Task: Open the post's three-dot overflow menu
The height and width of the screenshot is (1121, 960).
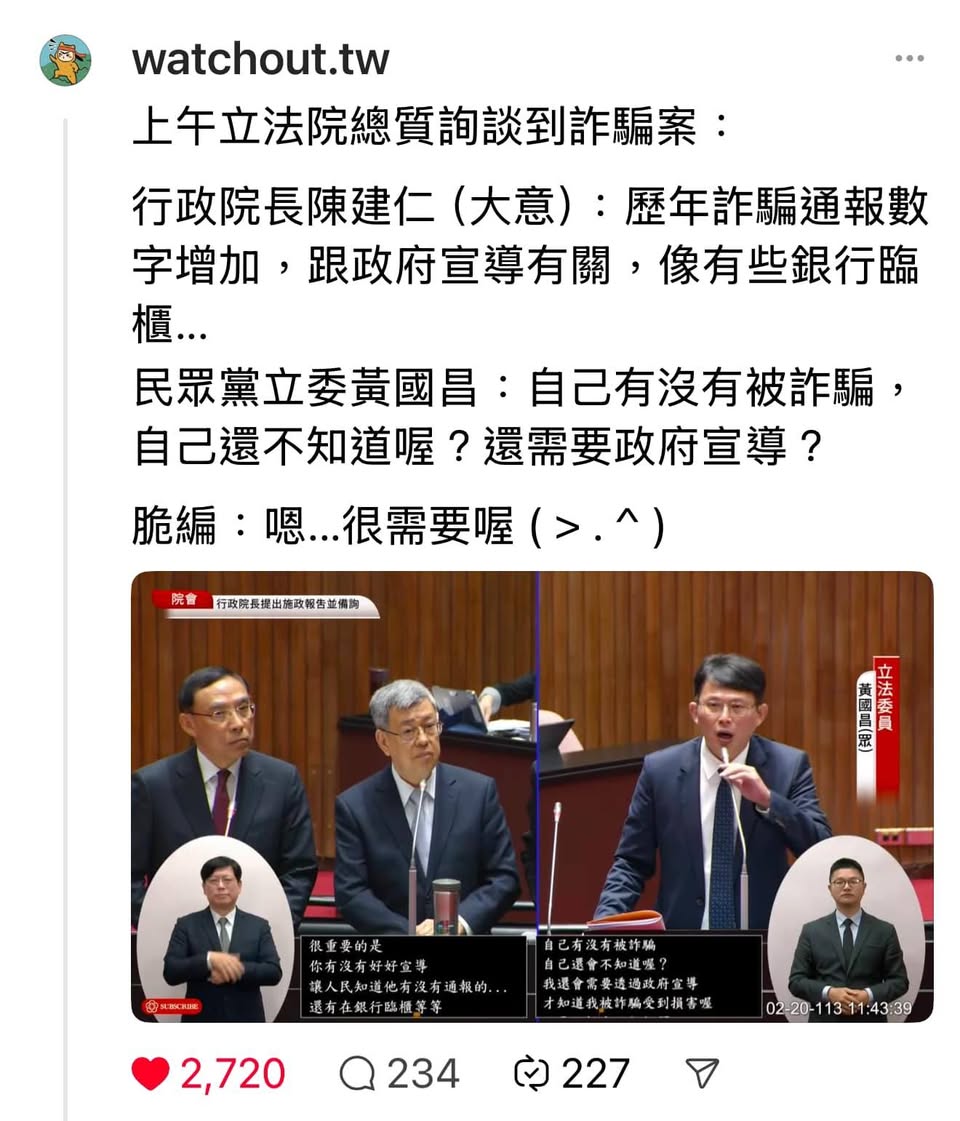Action: tap(908, 59)
